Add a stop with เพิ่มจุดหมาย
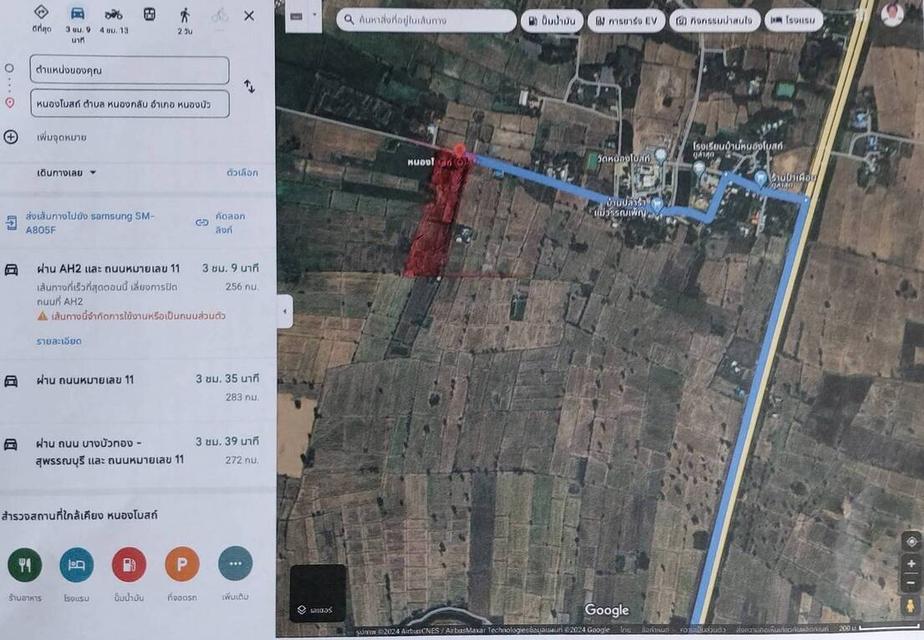The width and height of the screenshot is (924, 640). point(60,137)
